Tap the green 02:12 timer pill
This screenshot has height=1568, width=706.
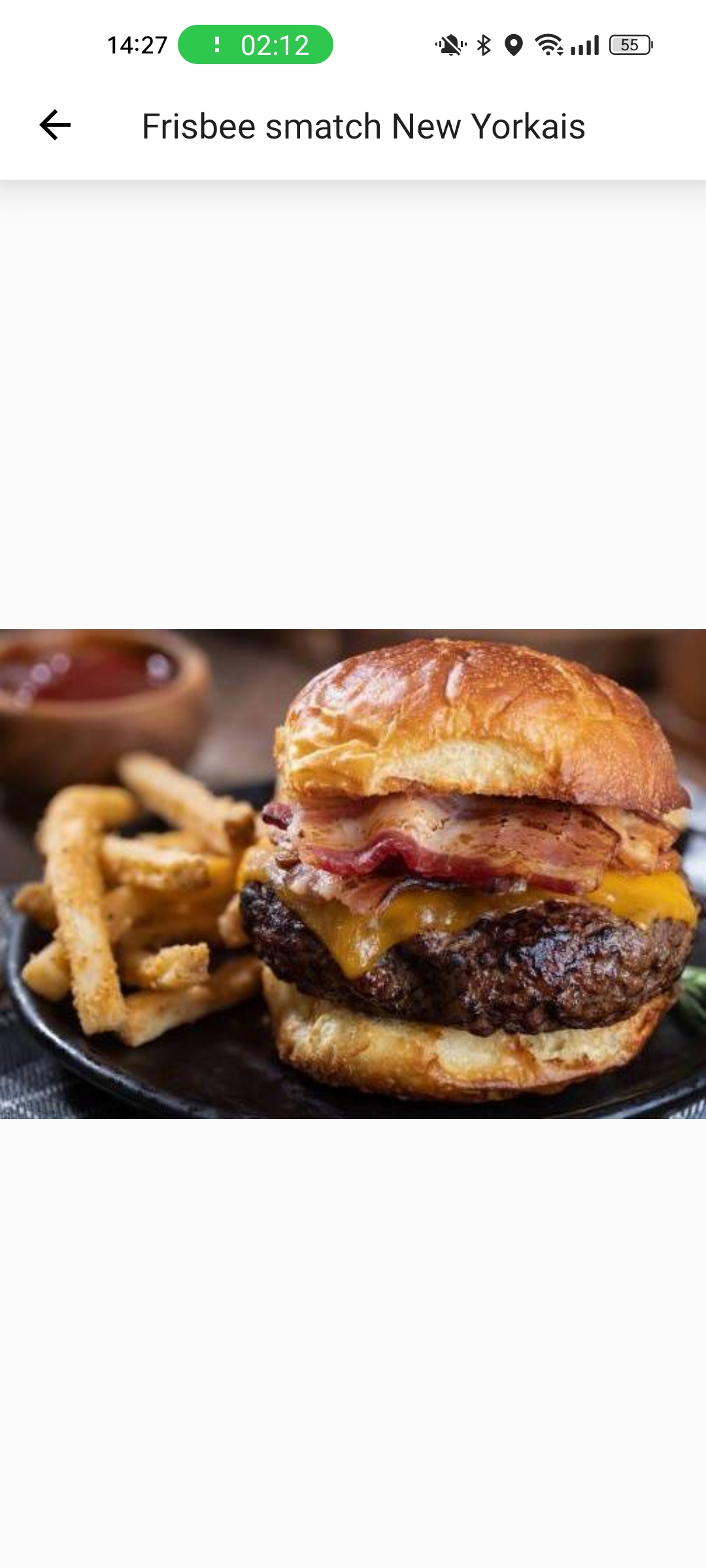256,45
